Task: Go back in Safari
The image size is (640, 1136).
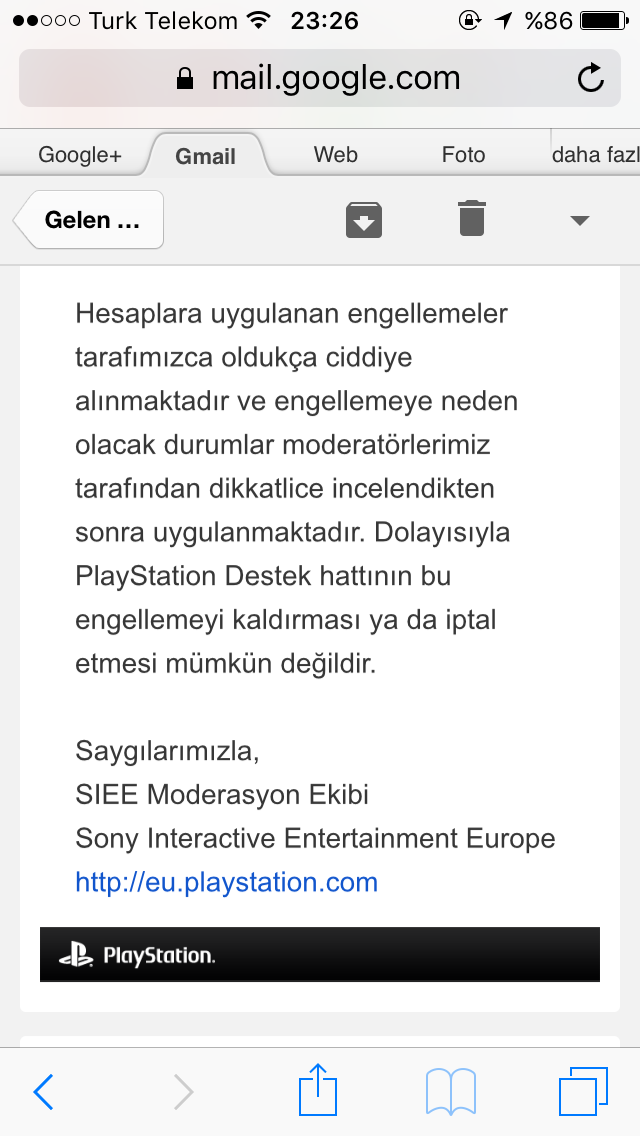Action: 43,1091
